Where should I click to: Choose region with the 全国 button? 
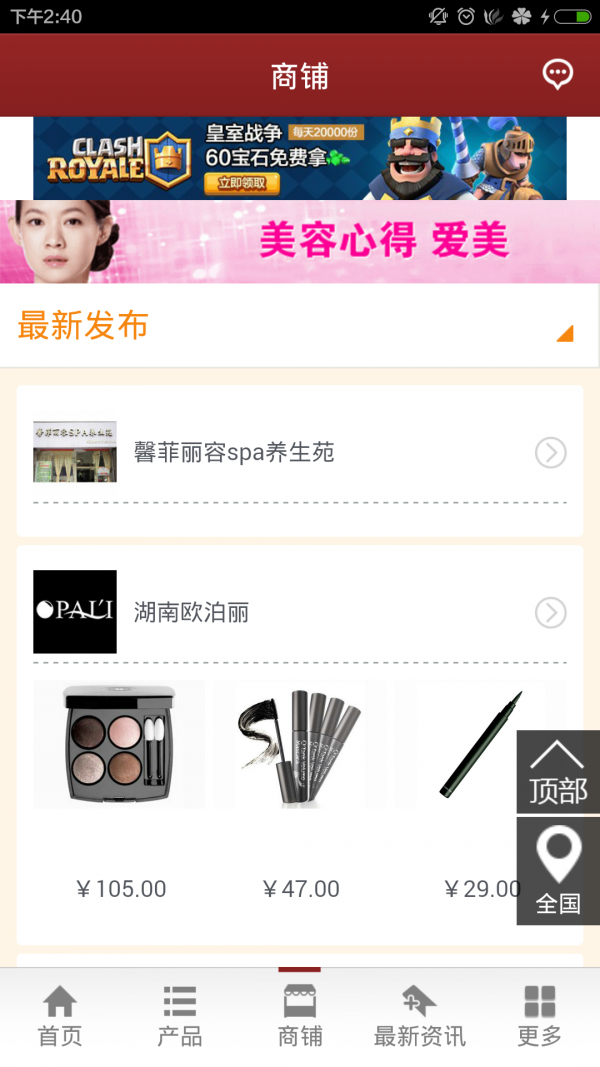[557, 871]
